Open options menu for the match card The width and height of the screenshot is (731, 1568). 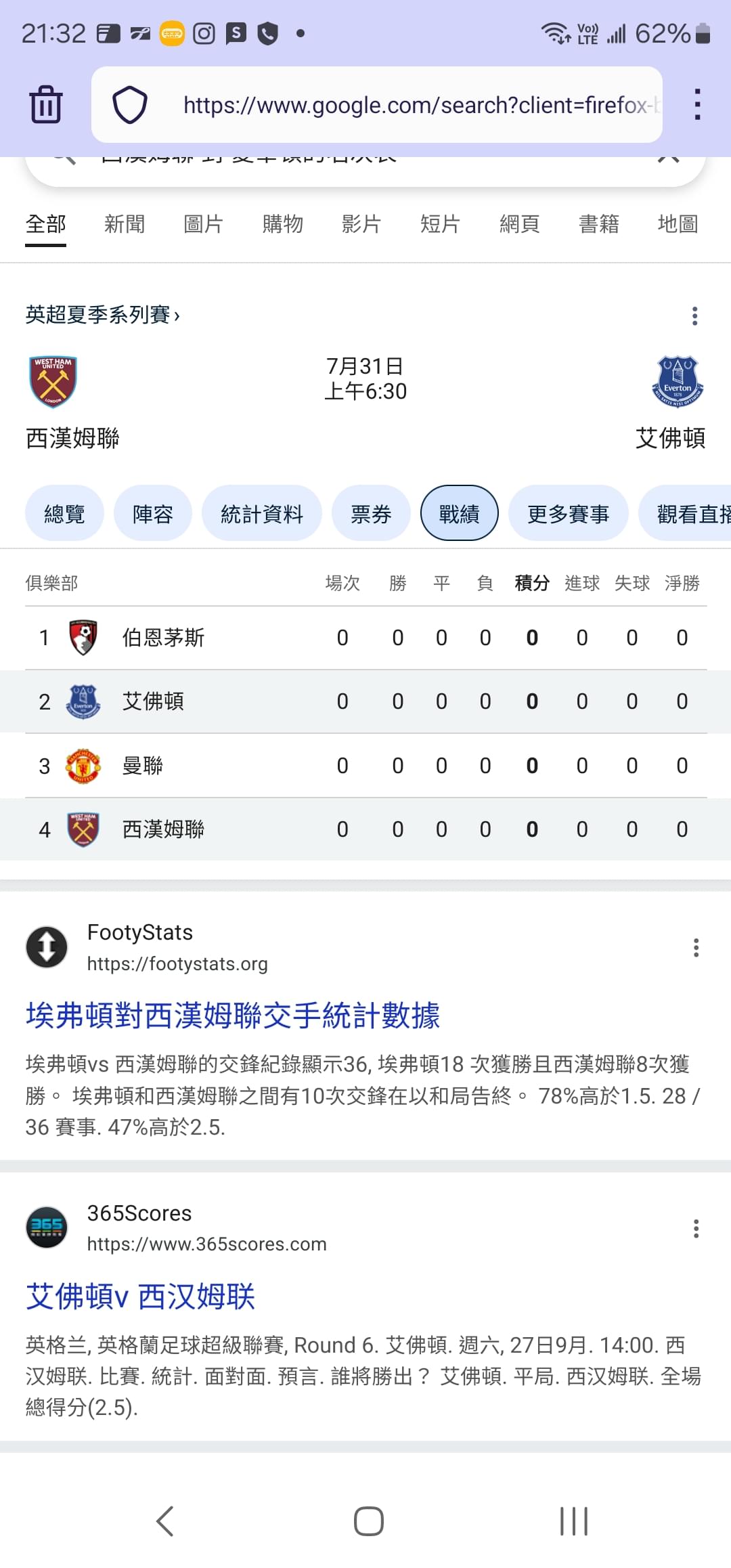(694, 316)
